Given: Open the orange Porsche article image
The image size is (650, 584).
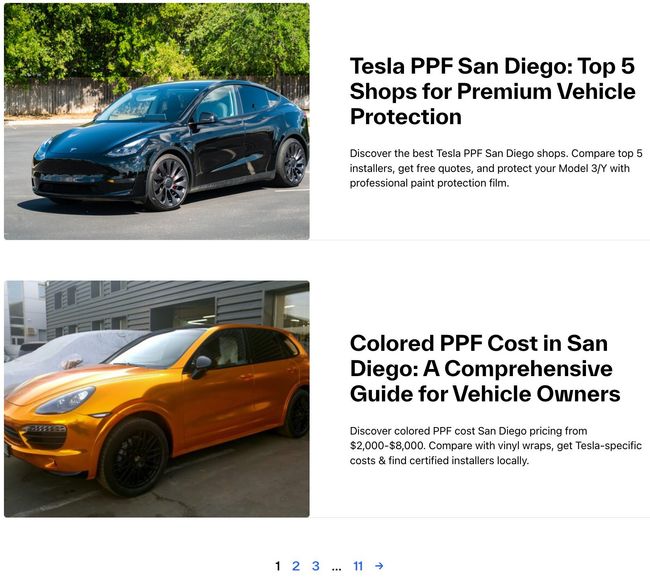Looking at the screenshot, I should [x=157, y=398].
